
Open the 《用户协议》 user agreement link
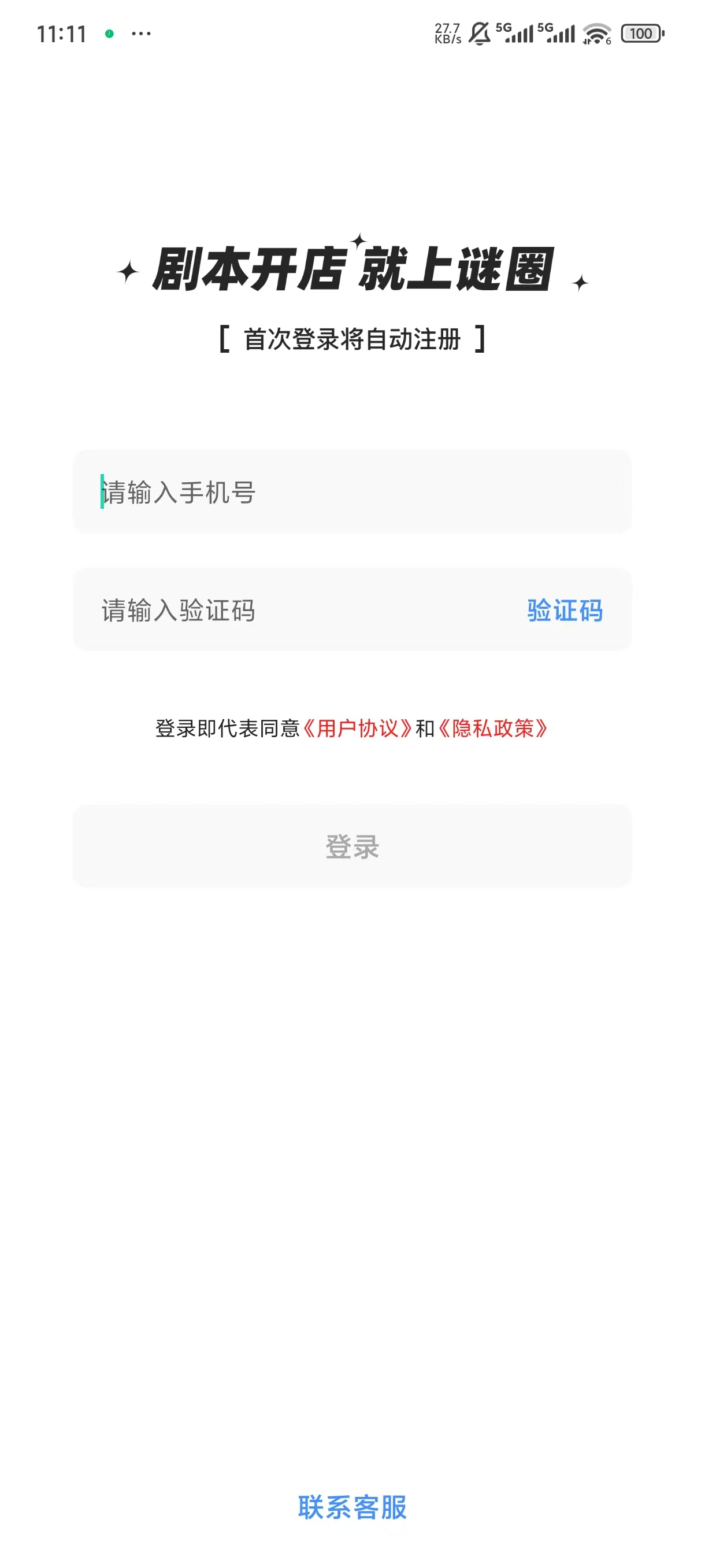pos(358,728)
